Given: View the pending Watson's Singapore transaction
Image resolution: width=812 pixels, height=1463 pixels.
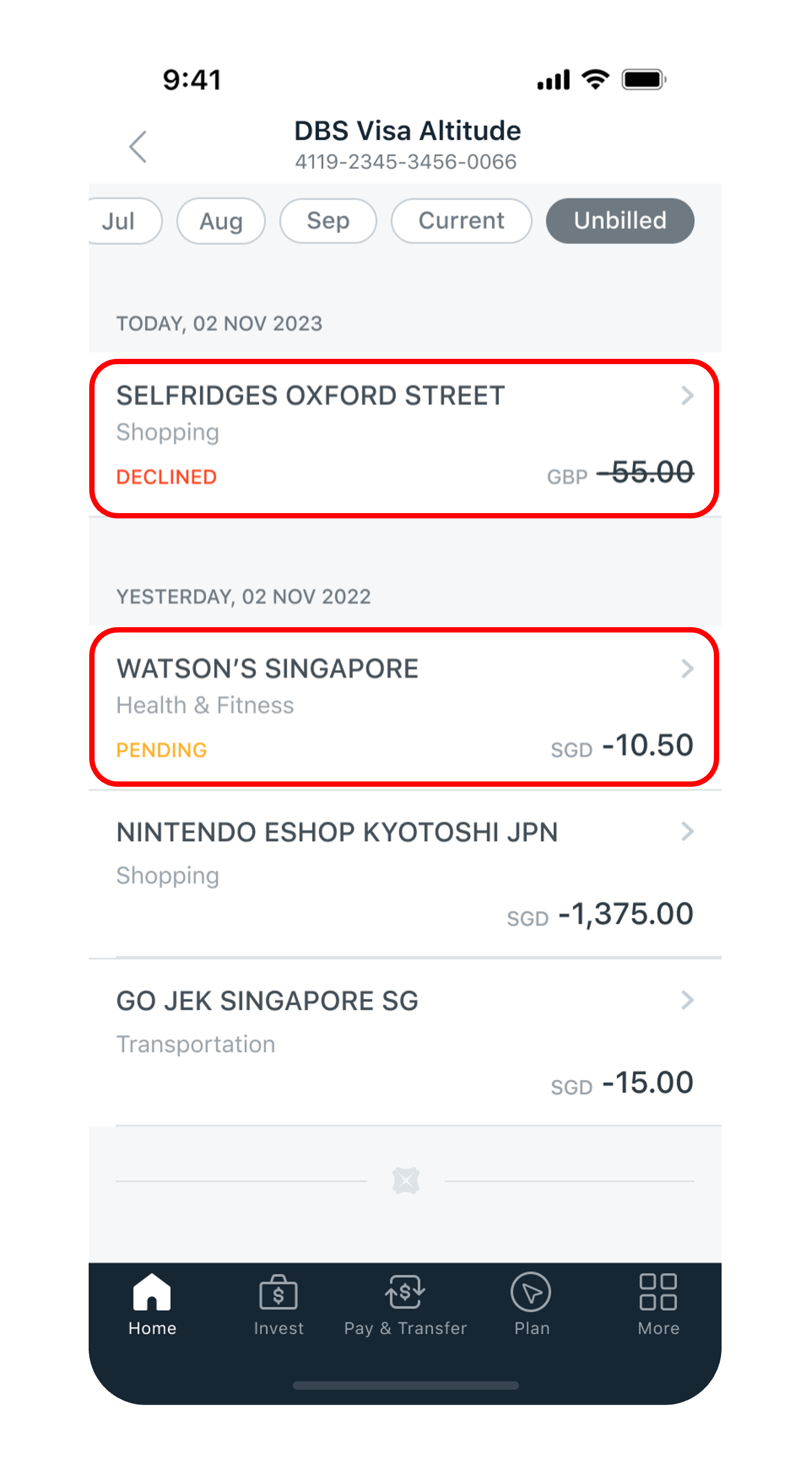Looking at the screenshot, I should click(x=404, y=707).
